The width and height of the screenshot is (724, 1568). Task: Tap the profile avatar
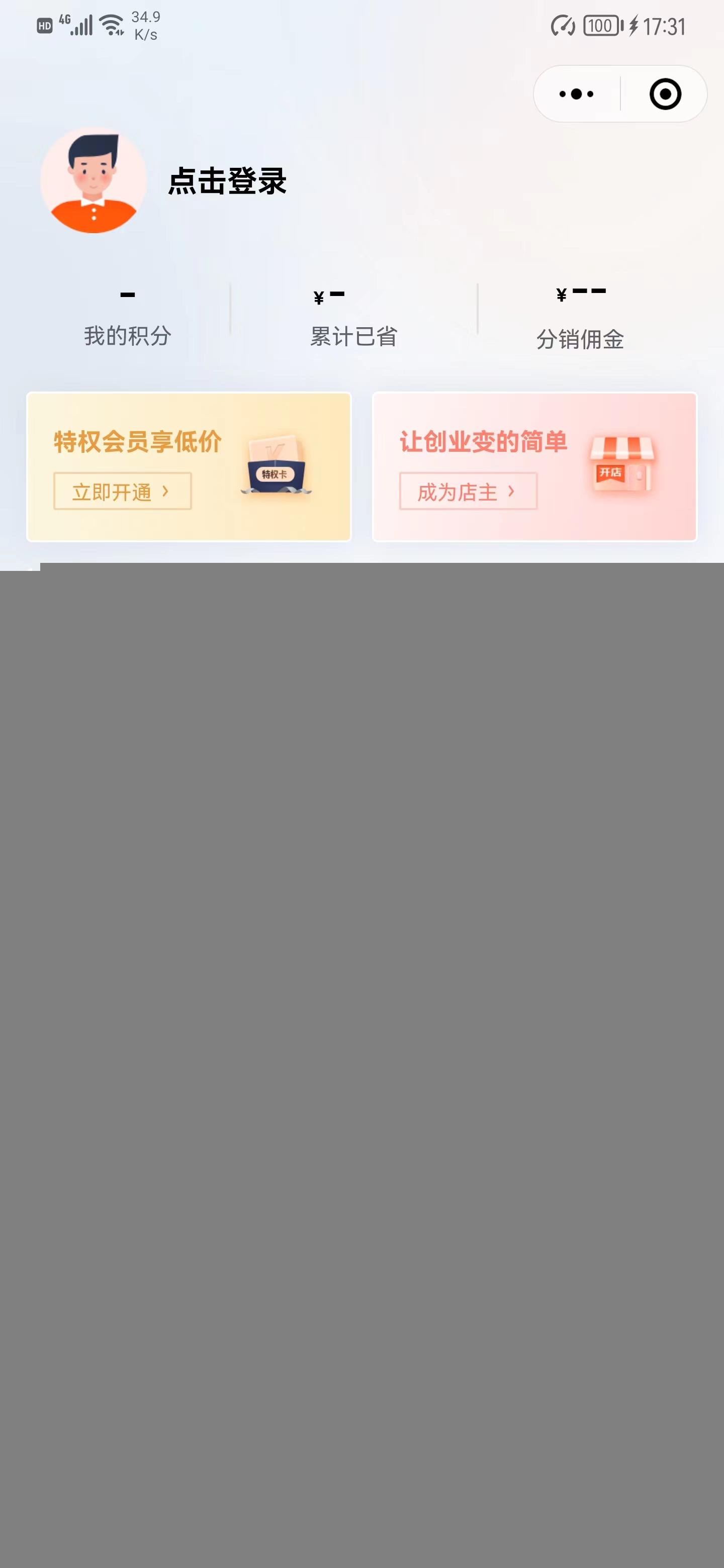click(94, 180)
